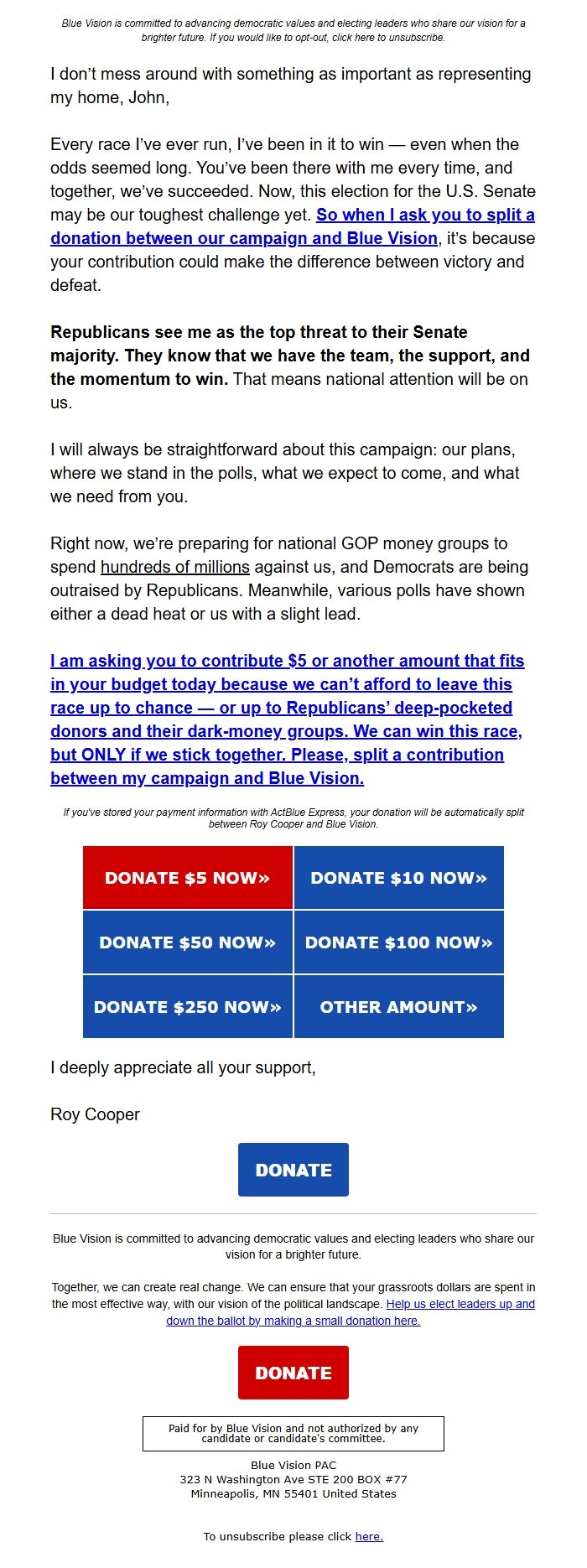
Task: Give $100 with the Donate $100 Now button
Action: click(398, 942)
